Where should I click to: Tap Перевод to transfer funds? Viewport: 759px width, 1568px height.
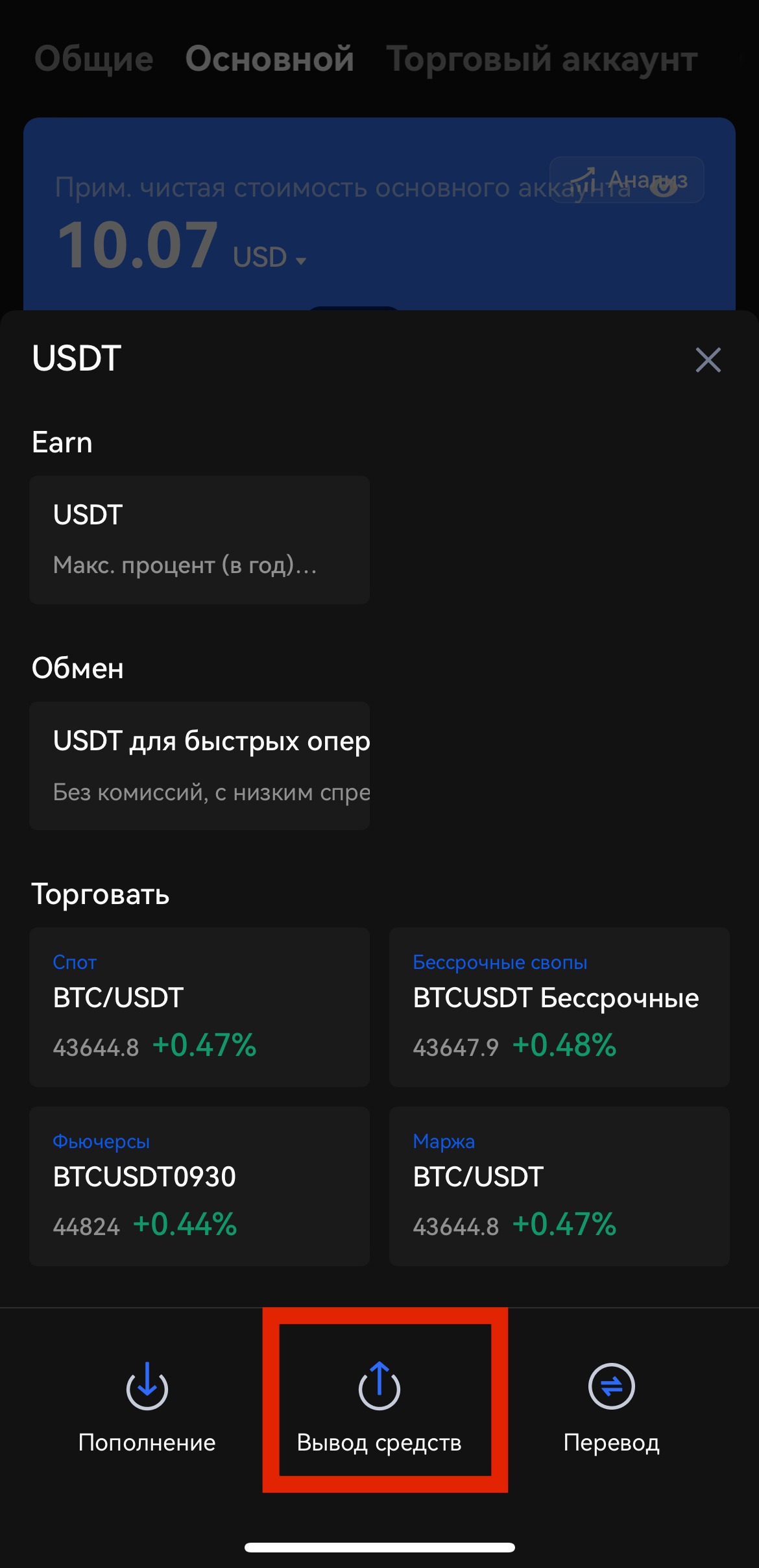point(611,1406)
